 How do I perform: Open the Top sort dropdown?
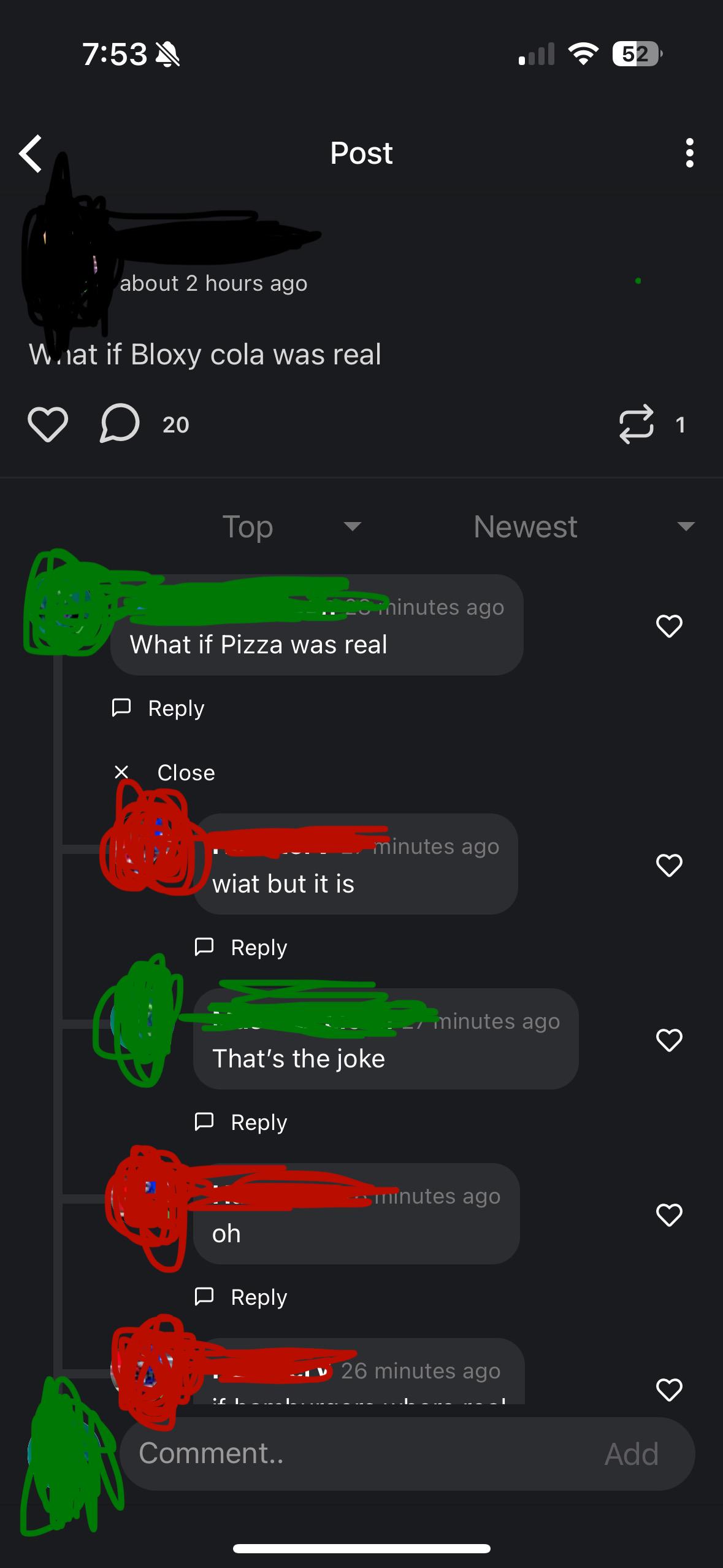tap(291, 526)
